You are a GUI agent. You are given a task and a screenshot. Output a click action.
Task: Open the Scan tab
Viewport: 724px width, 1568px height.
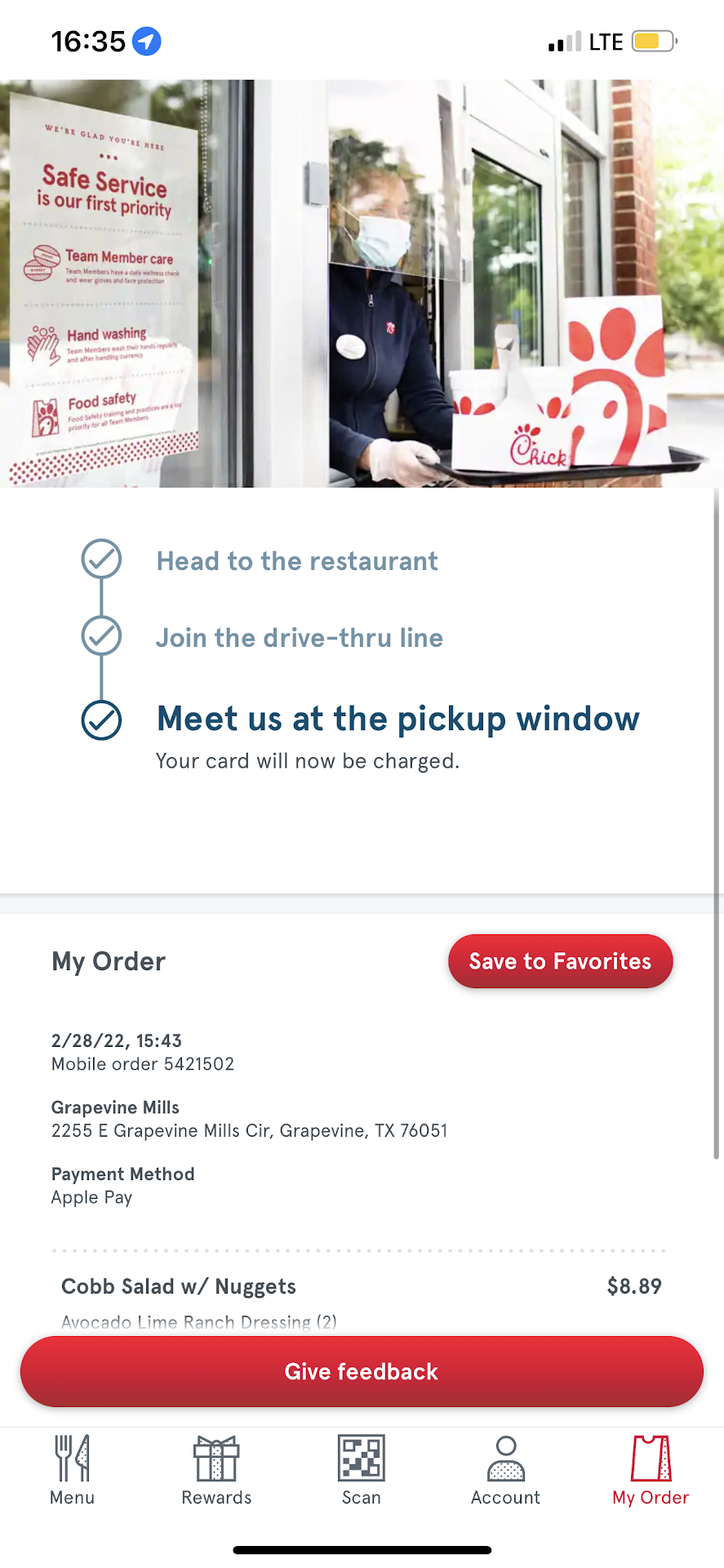point(362,1470)
